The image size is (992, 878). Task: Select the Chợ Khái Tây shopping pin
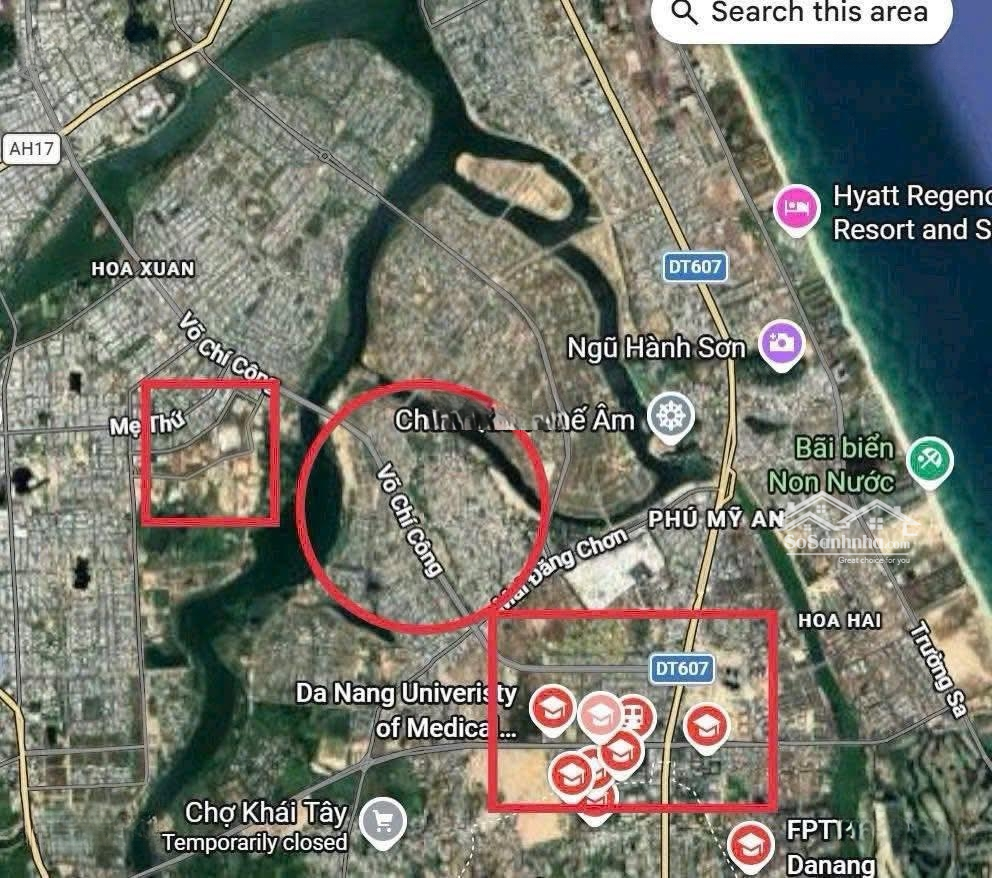[x=382, y=821]
